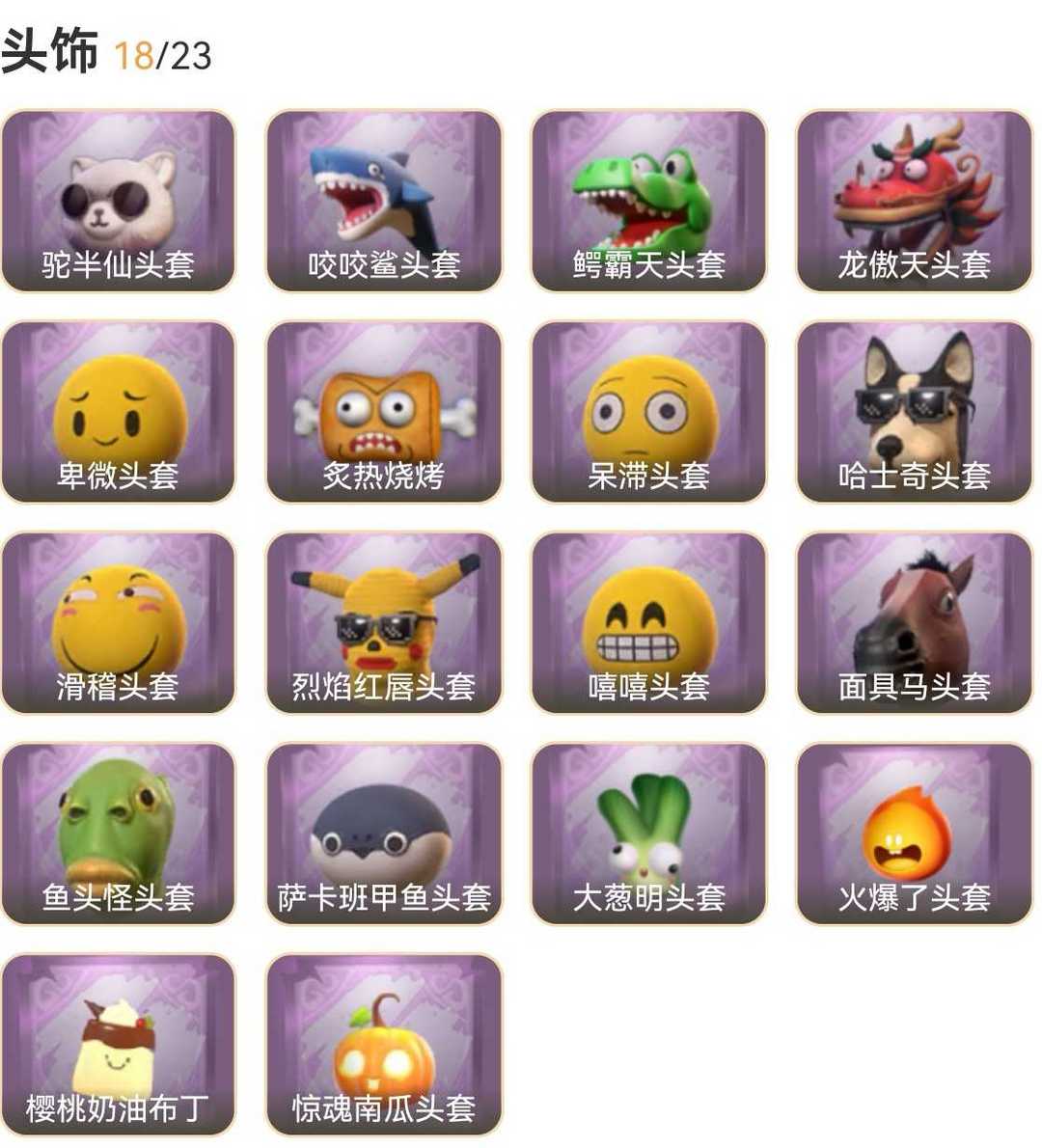Open the 火爆了头套 item

pos(914,834)
